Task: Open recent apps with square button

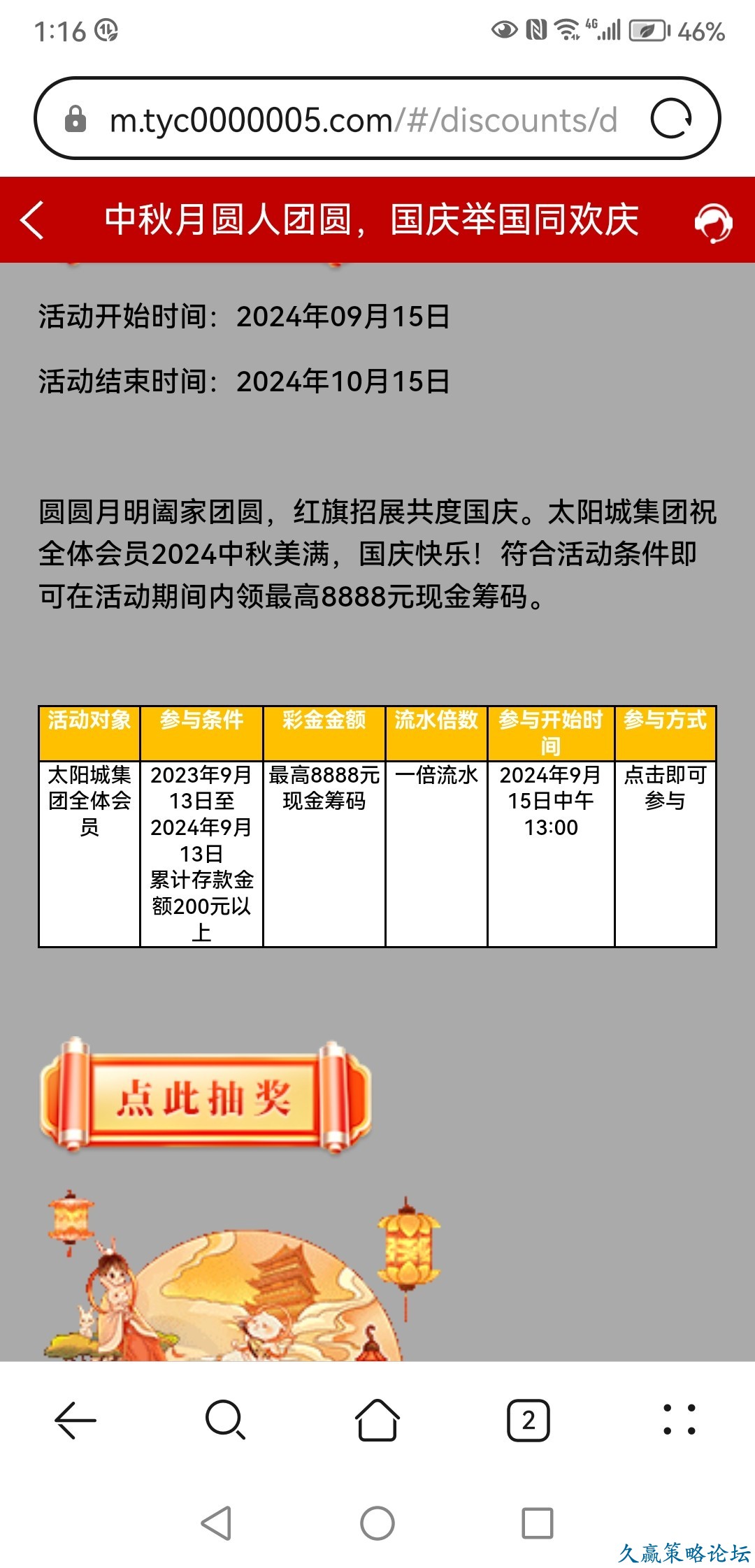Action: [538, 1523]
